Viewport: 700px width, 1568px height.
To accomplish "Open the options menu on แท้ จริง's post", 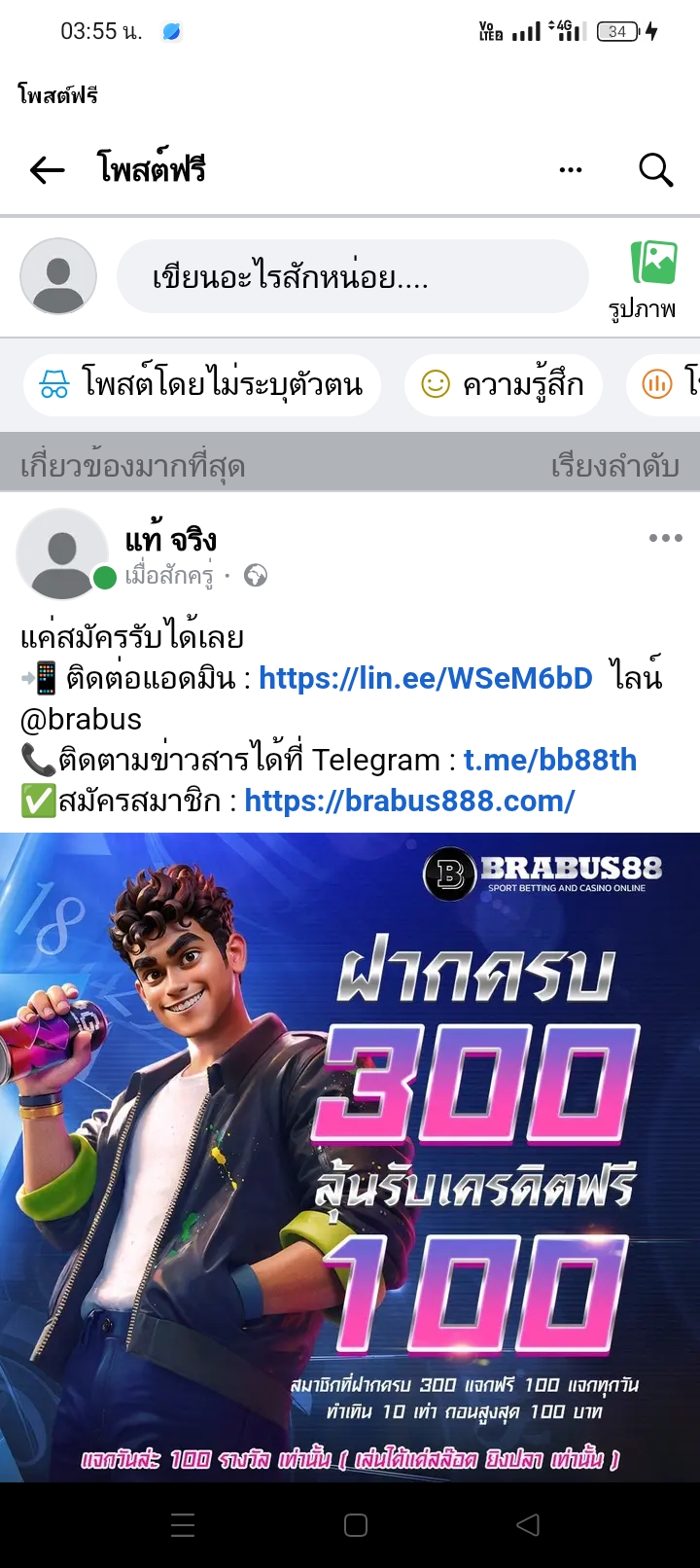I will click(665, 537).
